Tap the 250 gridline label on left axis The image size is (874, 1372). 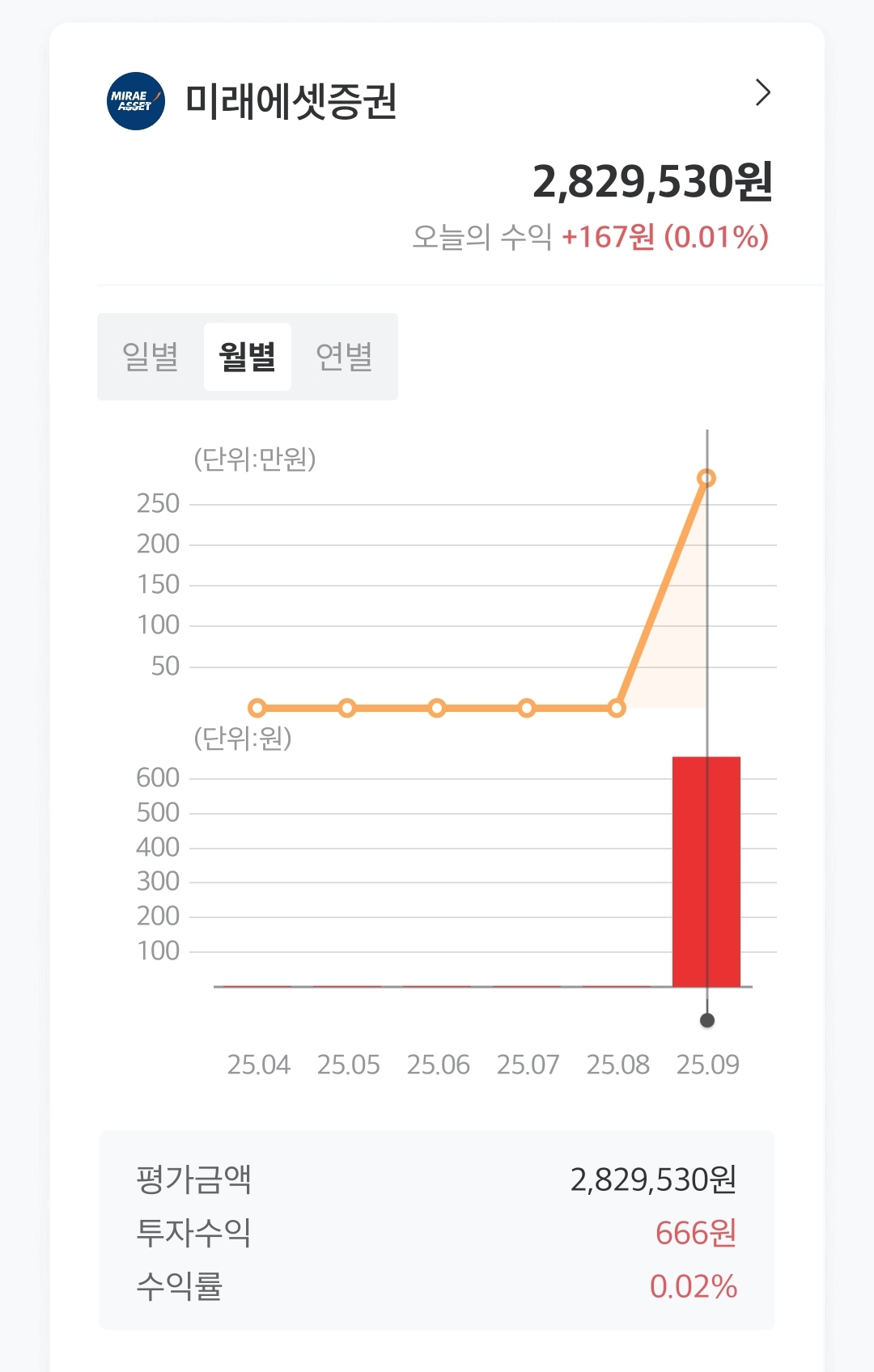tap(157, 502)
